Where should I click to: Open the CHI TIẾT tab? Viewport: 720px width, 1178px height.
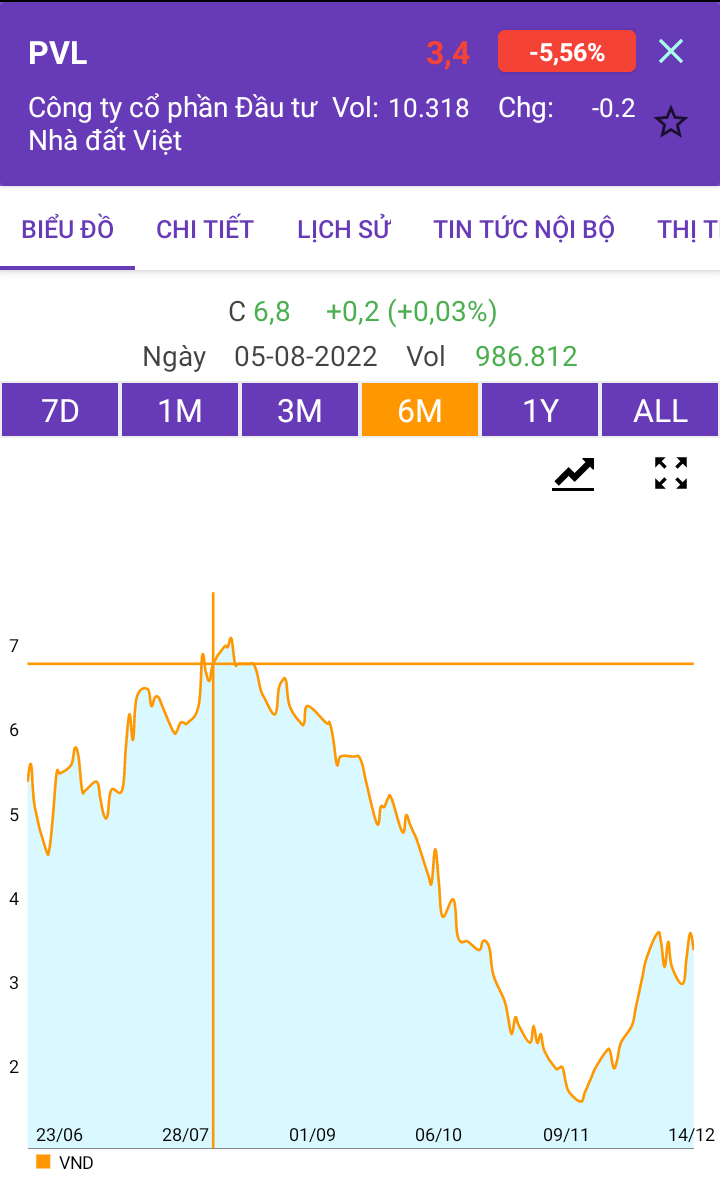pyautogui.click(x=205, y=229)
